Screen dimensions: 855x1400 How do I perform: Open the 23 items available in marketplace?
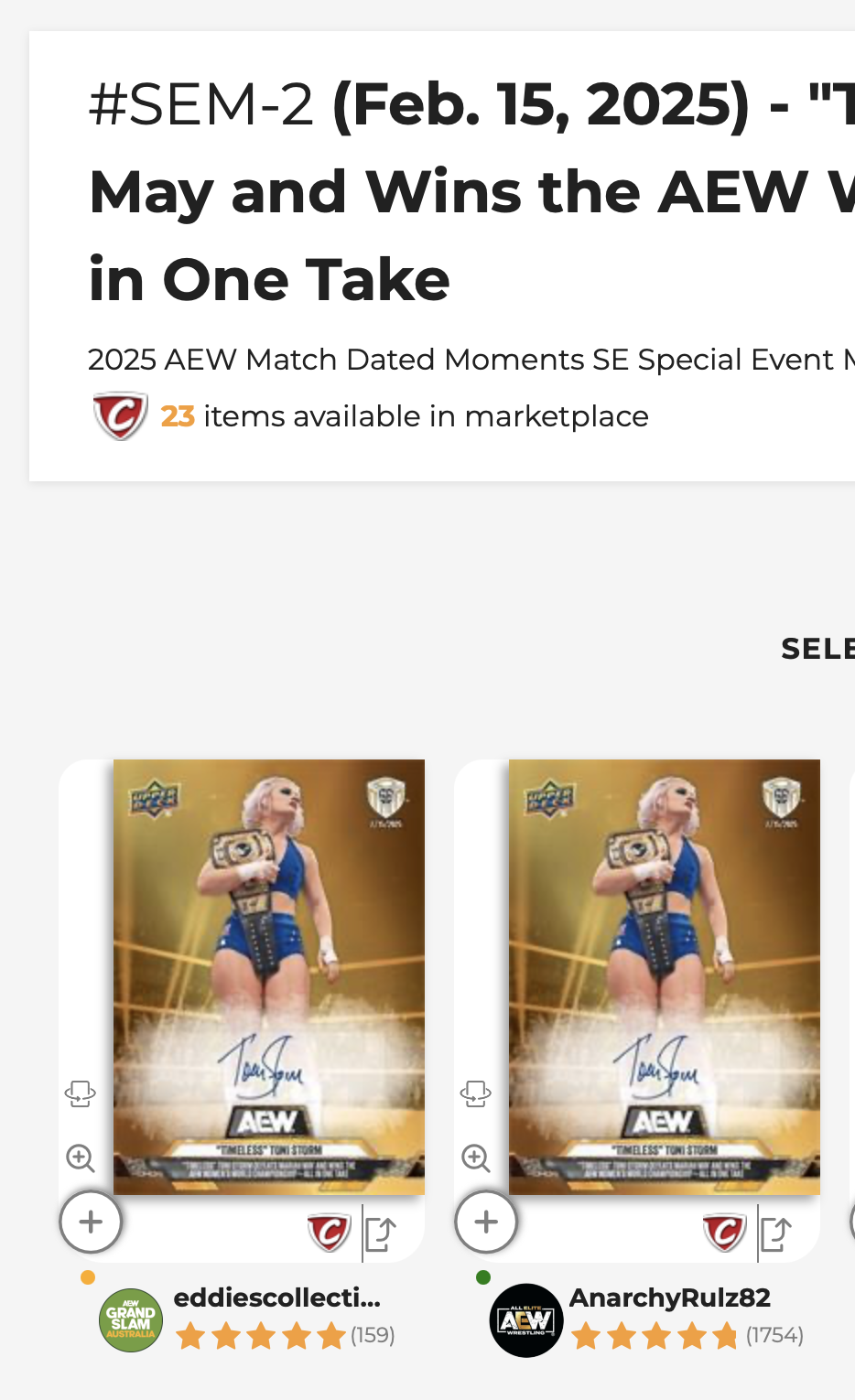pos(404,416)
